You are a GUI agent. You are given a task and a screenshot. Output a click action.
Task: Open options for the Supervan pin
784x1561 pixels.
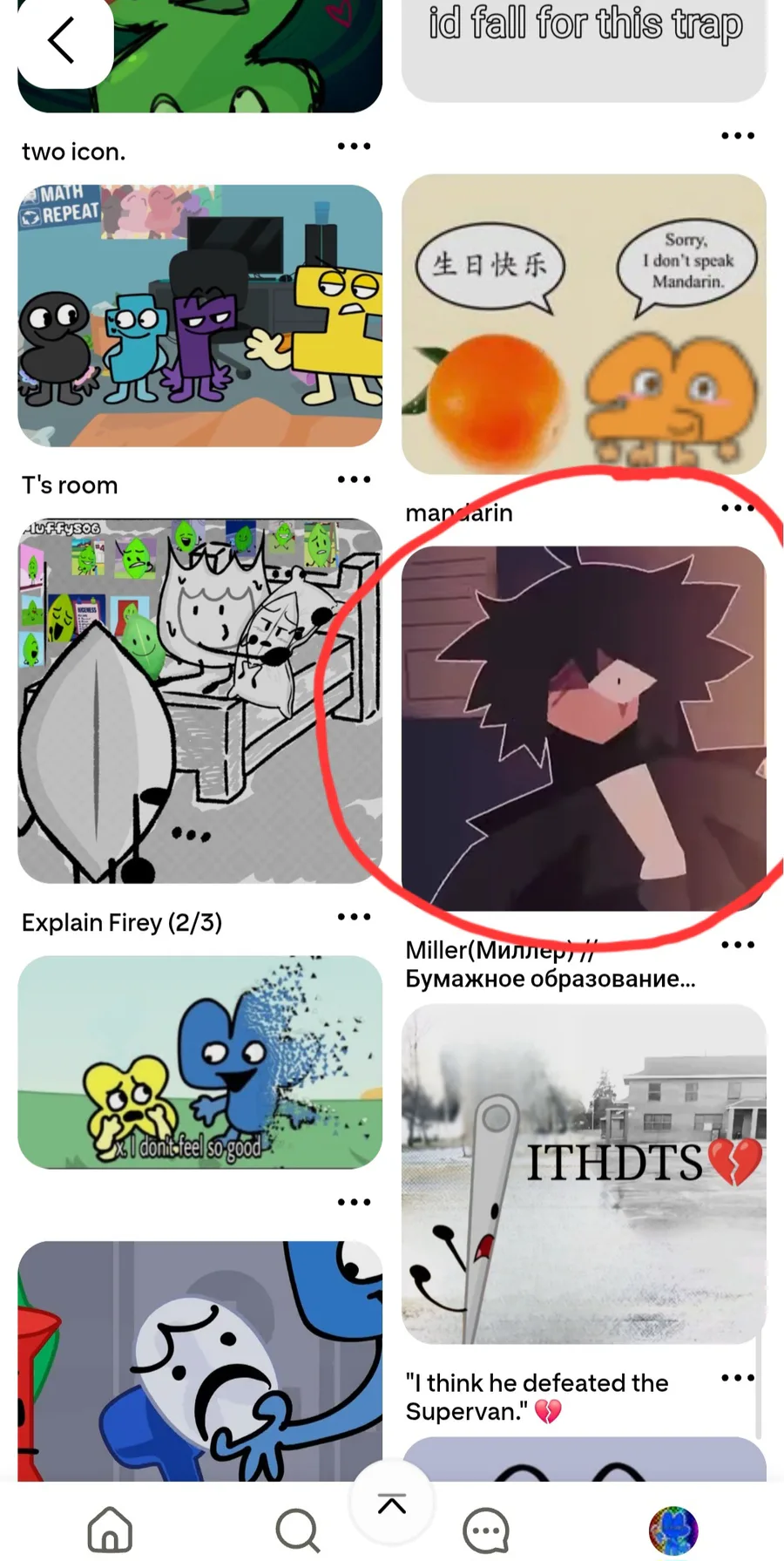coord(737,1378)
